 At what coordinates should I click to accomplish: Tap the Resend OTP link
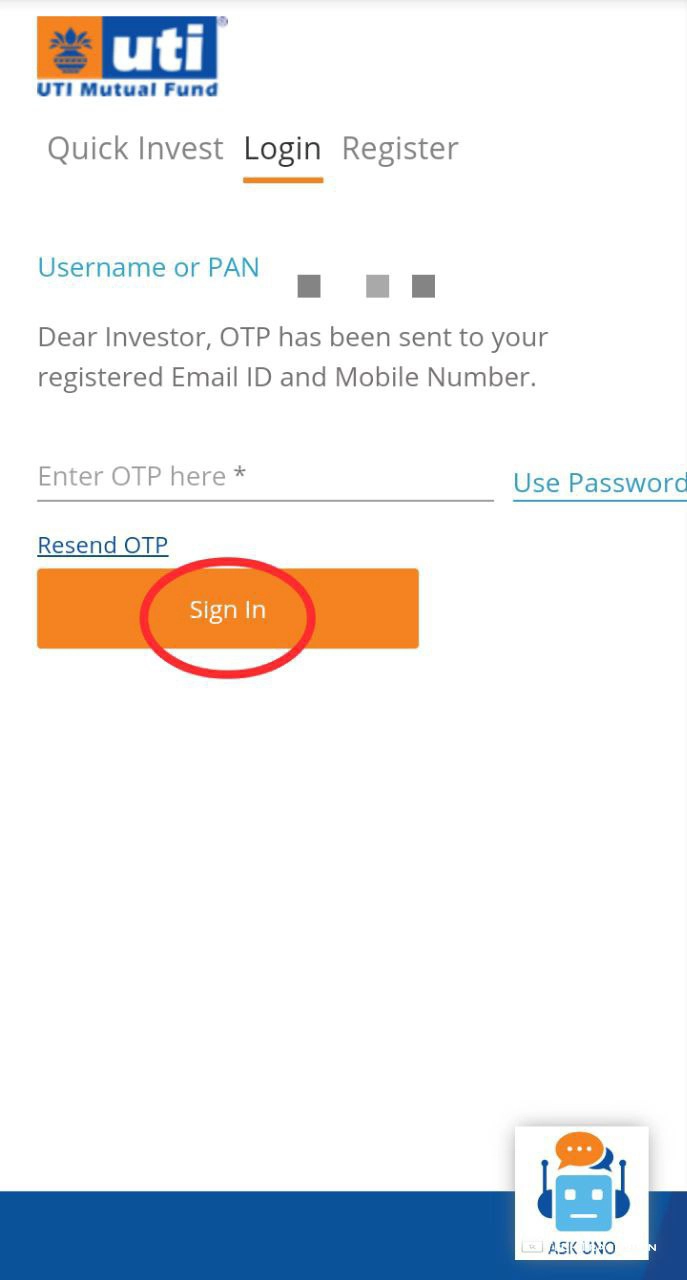[102, 545]
